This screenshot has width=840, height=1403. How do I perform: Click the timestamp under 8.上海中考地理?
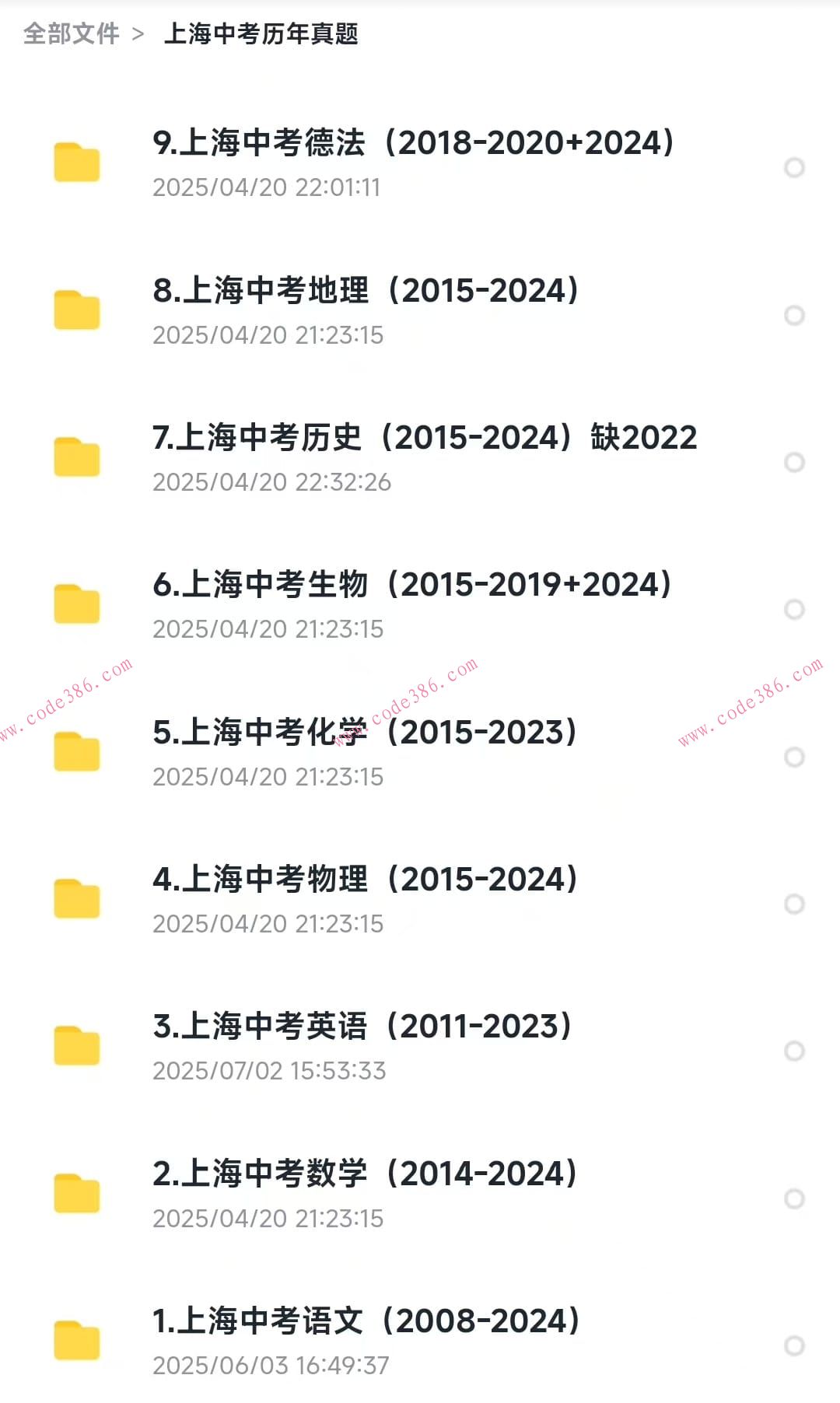pos(268,334)
